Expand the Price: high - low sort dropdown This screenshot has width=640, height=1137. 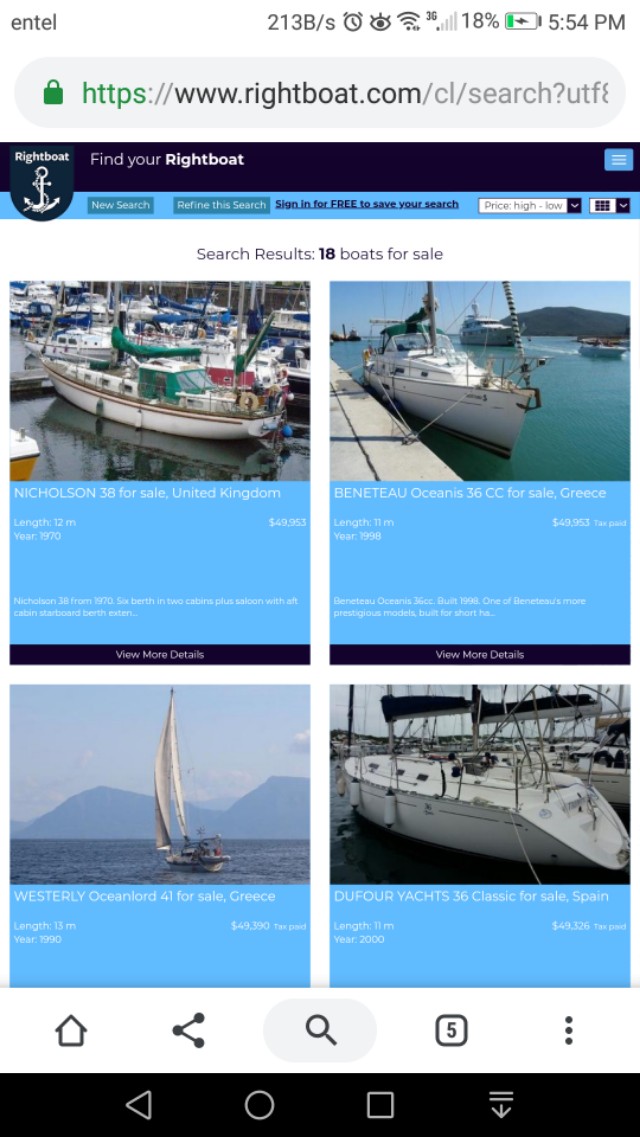[530, 205]
